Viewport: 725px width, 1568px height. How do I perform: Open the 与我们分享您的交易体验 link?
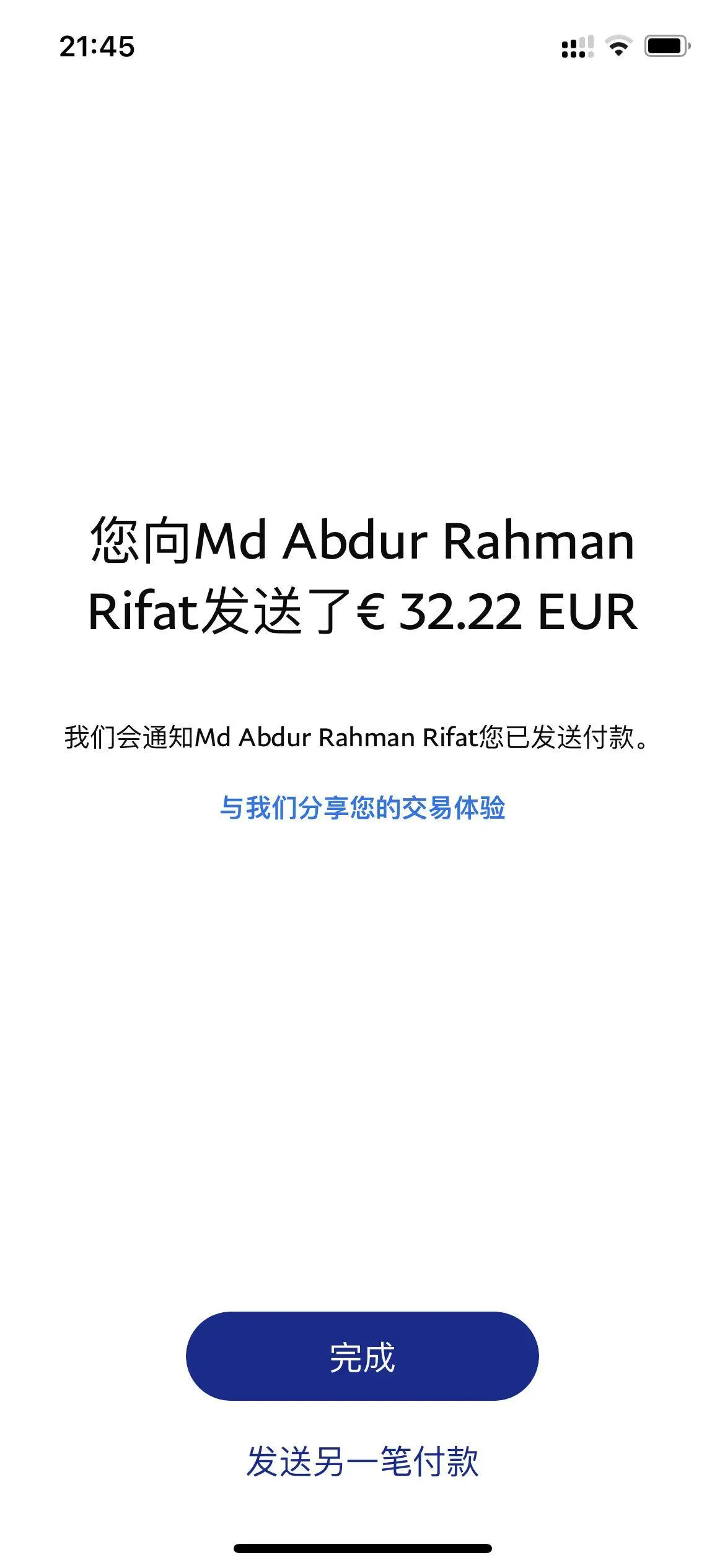pyautogui.click(x=362, y=808)
